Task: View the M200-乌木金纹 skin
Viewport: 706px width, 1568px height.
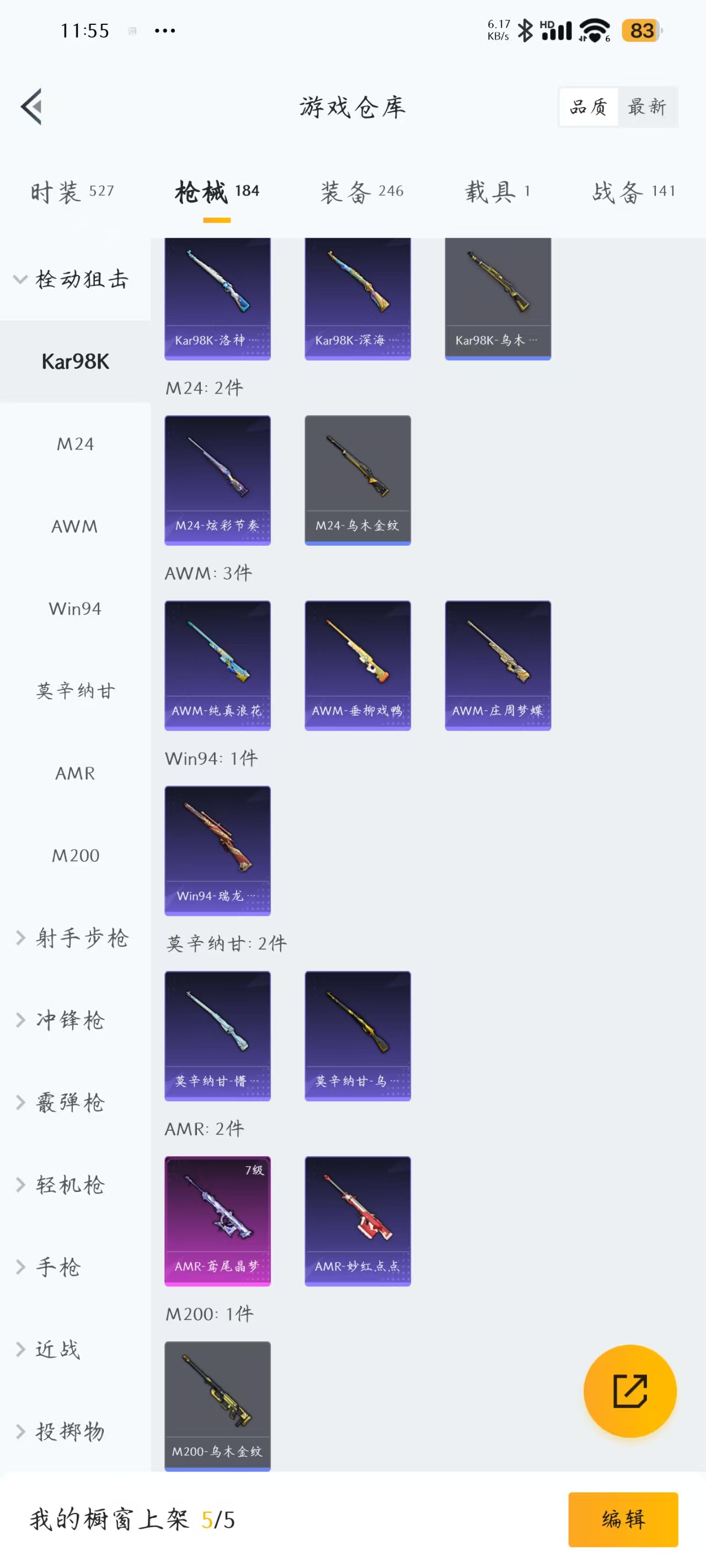Action: tap(217, 1406)
